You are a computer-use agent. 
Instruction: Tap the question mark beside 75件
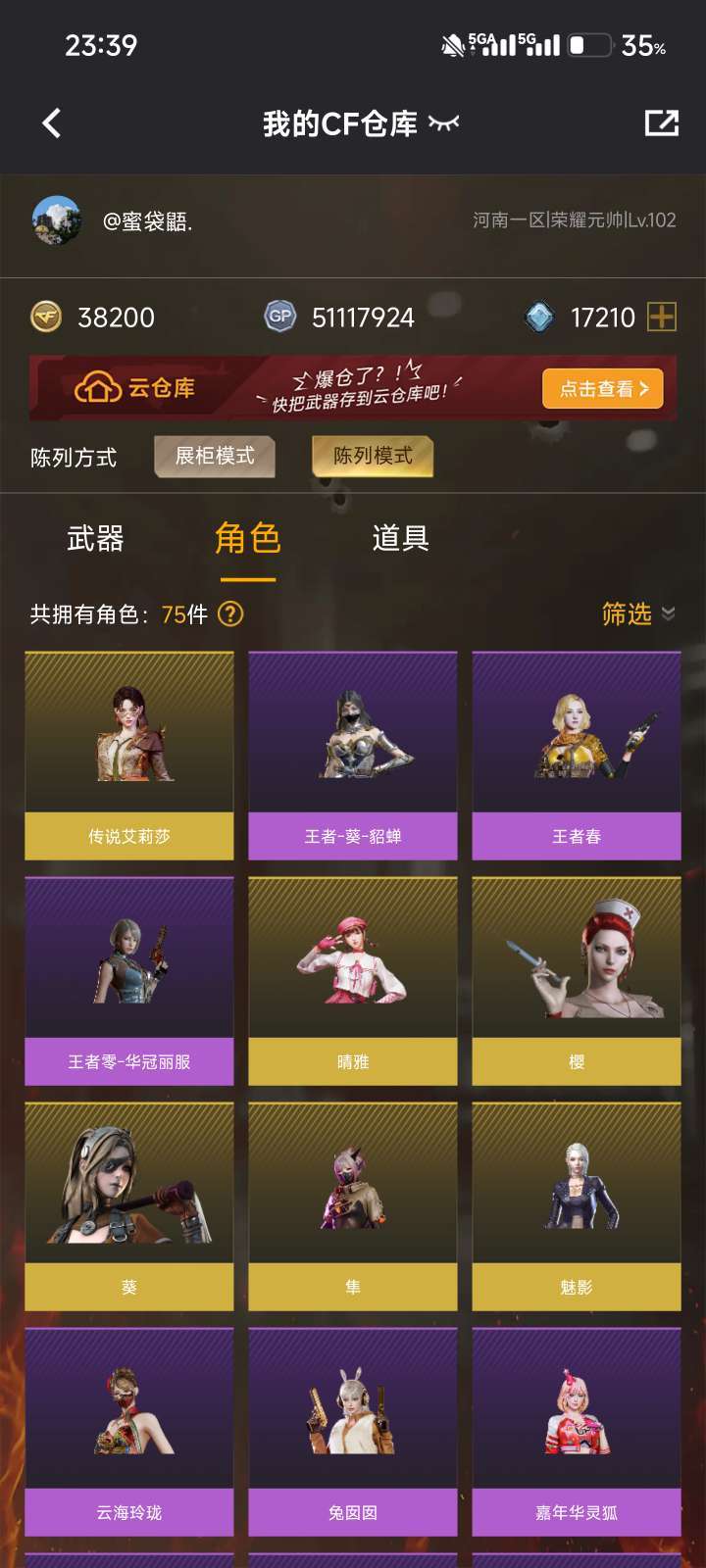(230, 614)
